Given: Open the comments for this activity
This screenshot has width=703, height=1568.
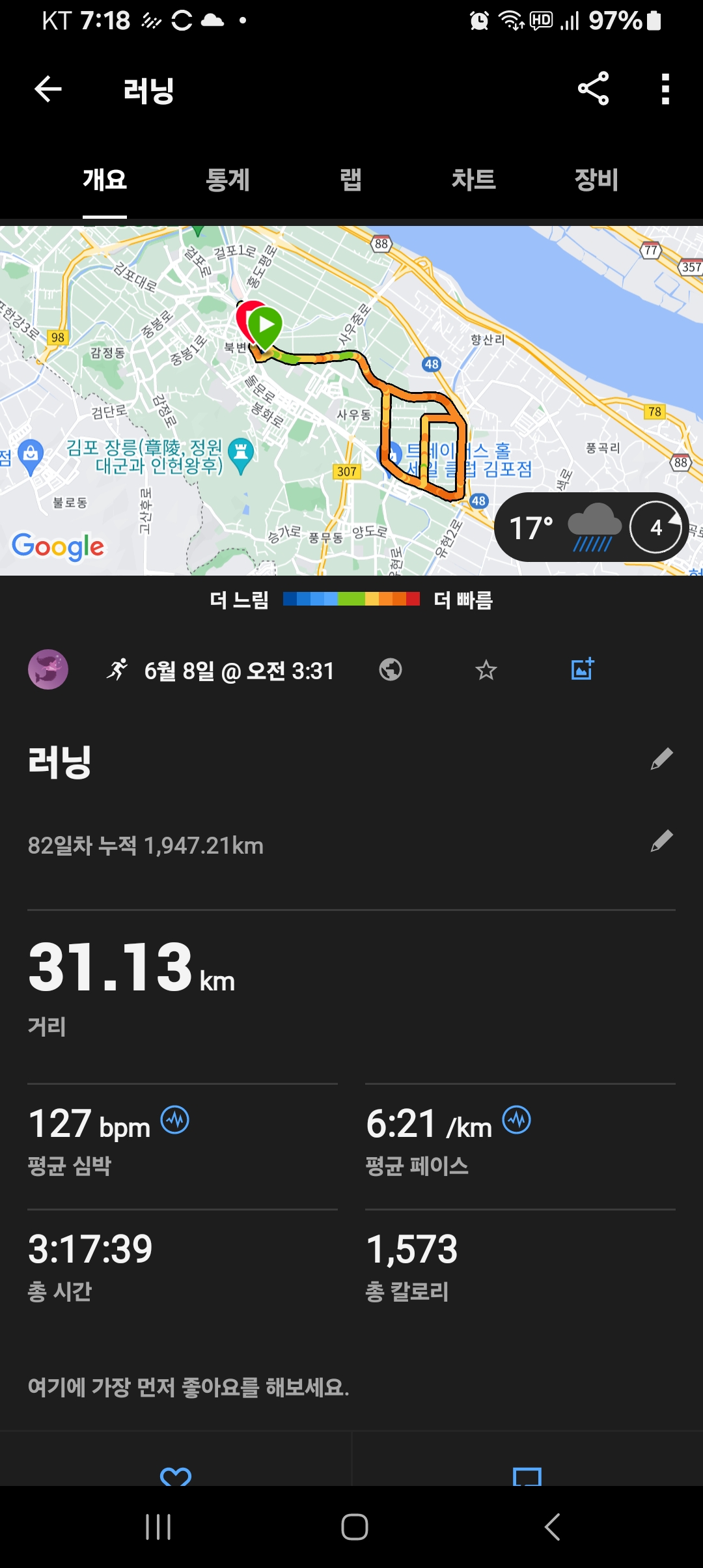Looking at the screenshot, I should [527, 1475].
